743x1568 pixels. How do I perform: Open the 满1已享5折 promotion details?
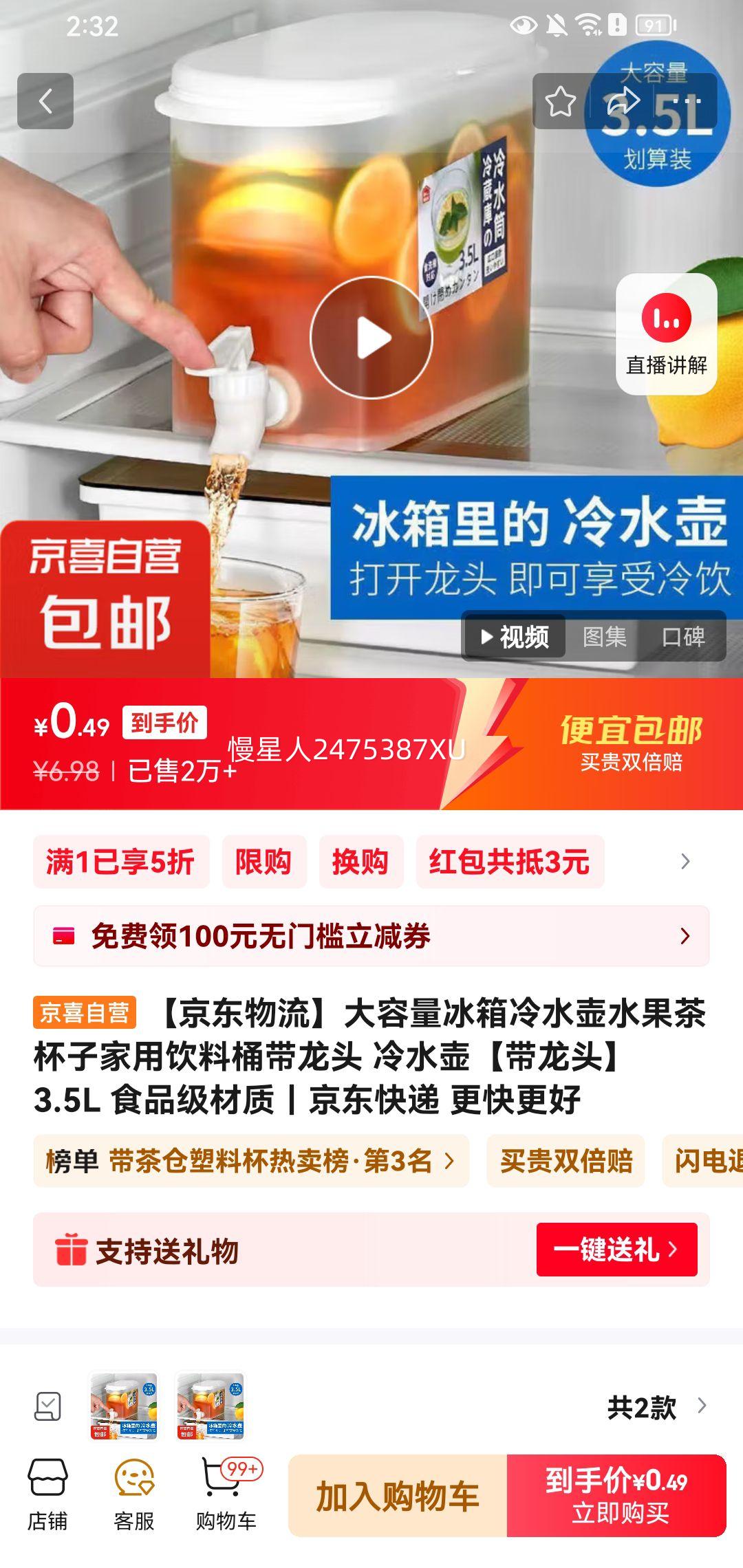120,862
